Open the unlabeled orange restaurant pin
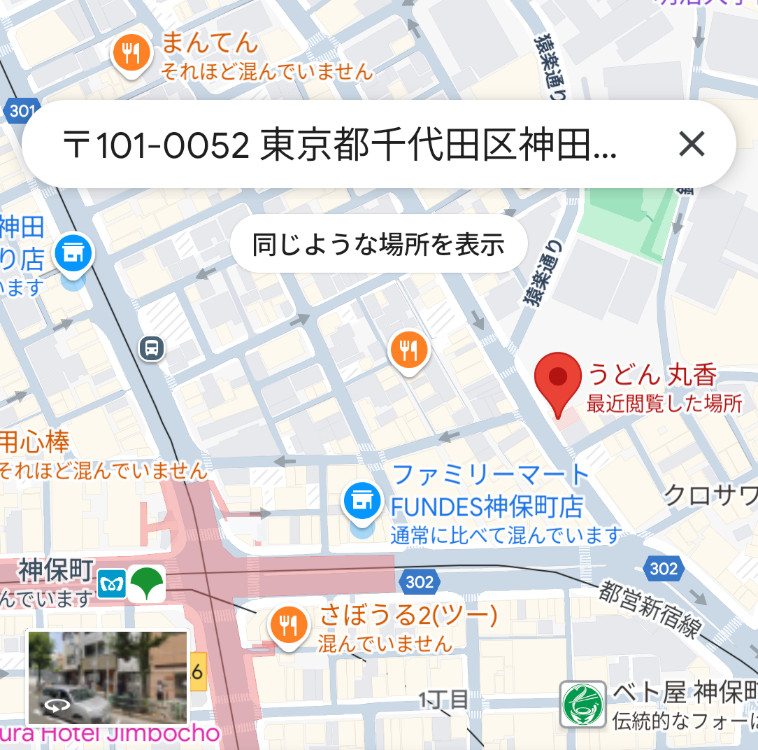The width and height of the screenshot is (758, 750). [409, 351]
